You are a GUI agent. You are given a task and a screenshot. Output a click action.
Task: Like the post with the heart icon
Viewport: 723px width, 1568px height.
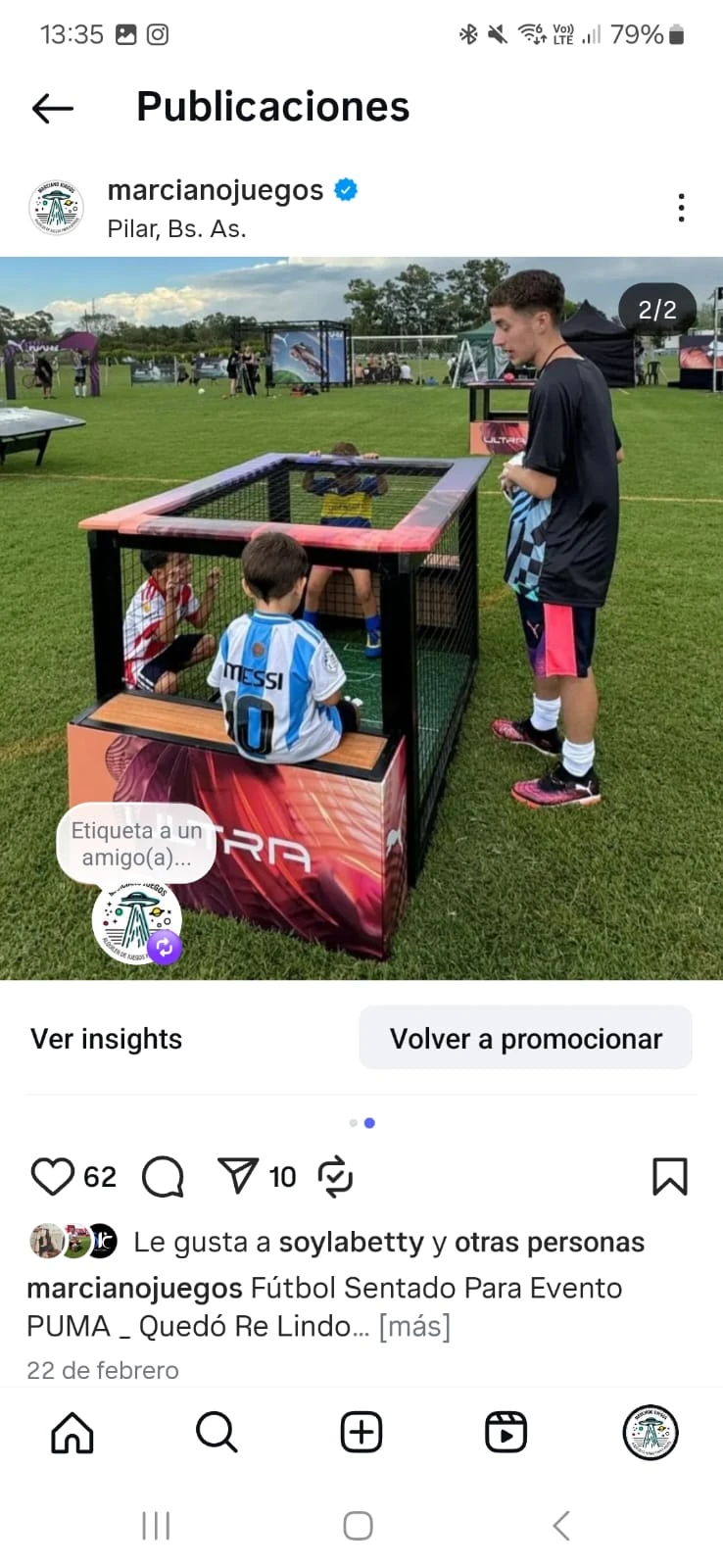point(53,1176)
